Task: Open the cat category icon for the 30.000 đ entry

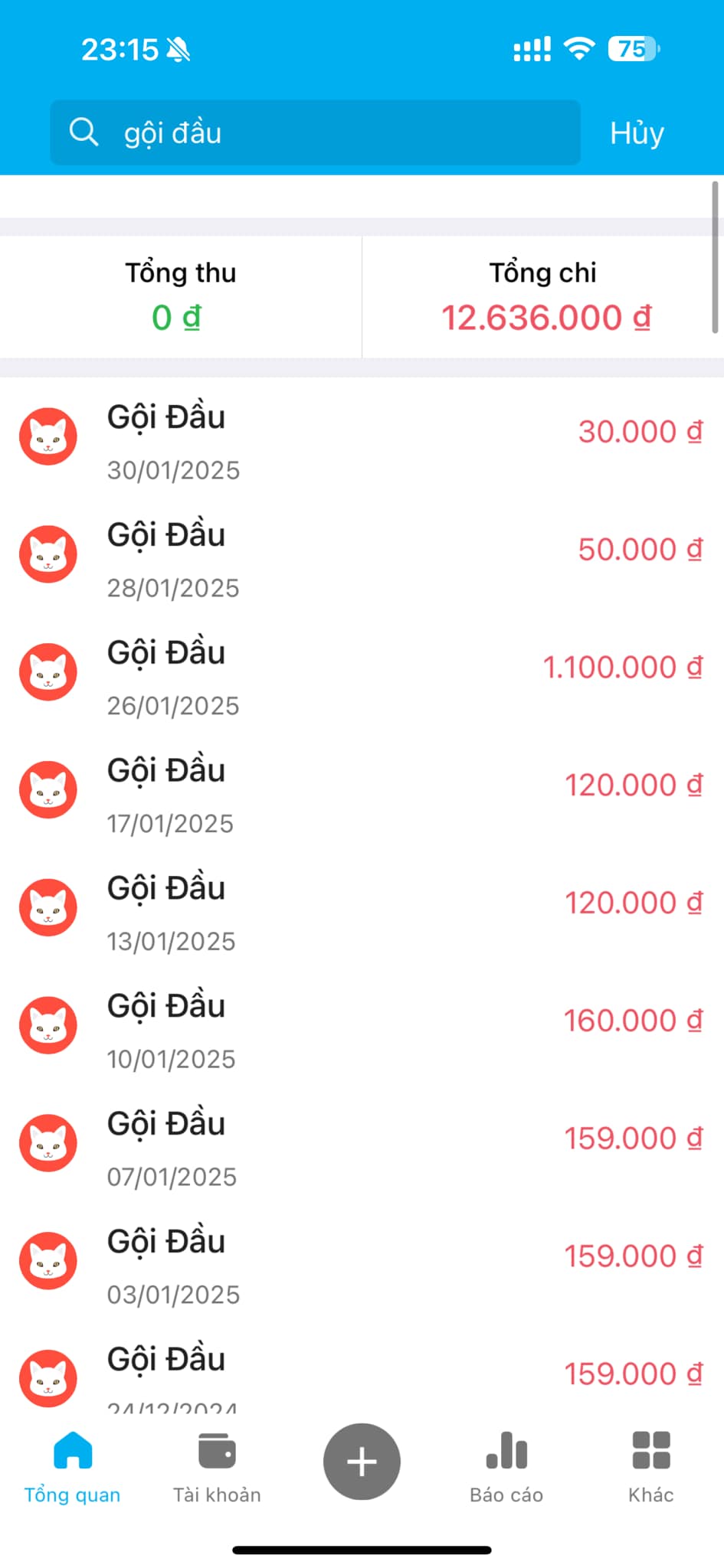Action: (x=48, y=436)
